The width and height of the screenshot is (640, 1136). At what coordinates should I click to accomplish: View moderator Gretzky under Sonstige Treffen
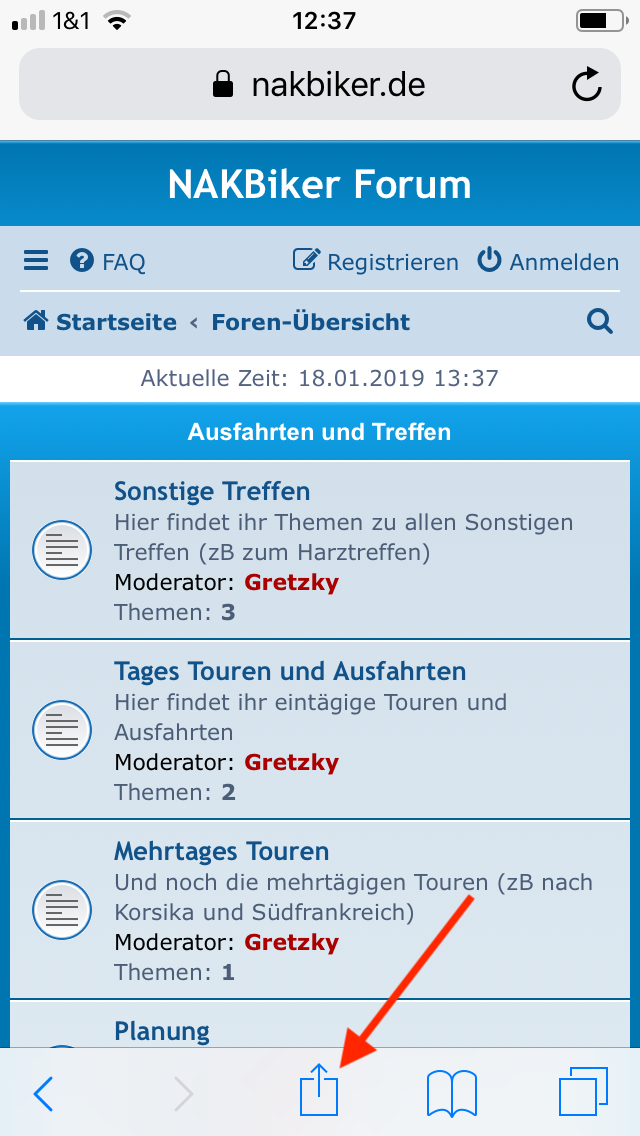coord(291,582)
